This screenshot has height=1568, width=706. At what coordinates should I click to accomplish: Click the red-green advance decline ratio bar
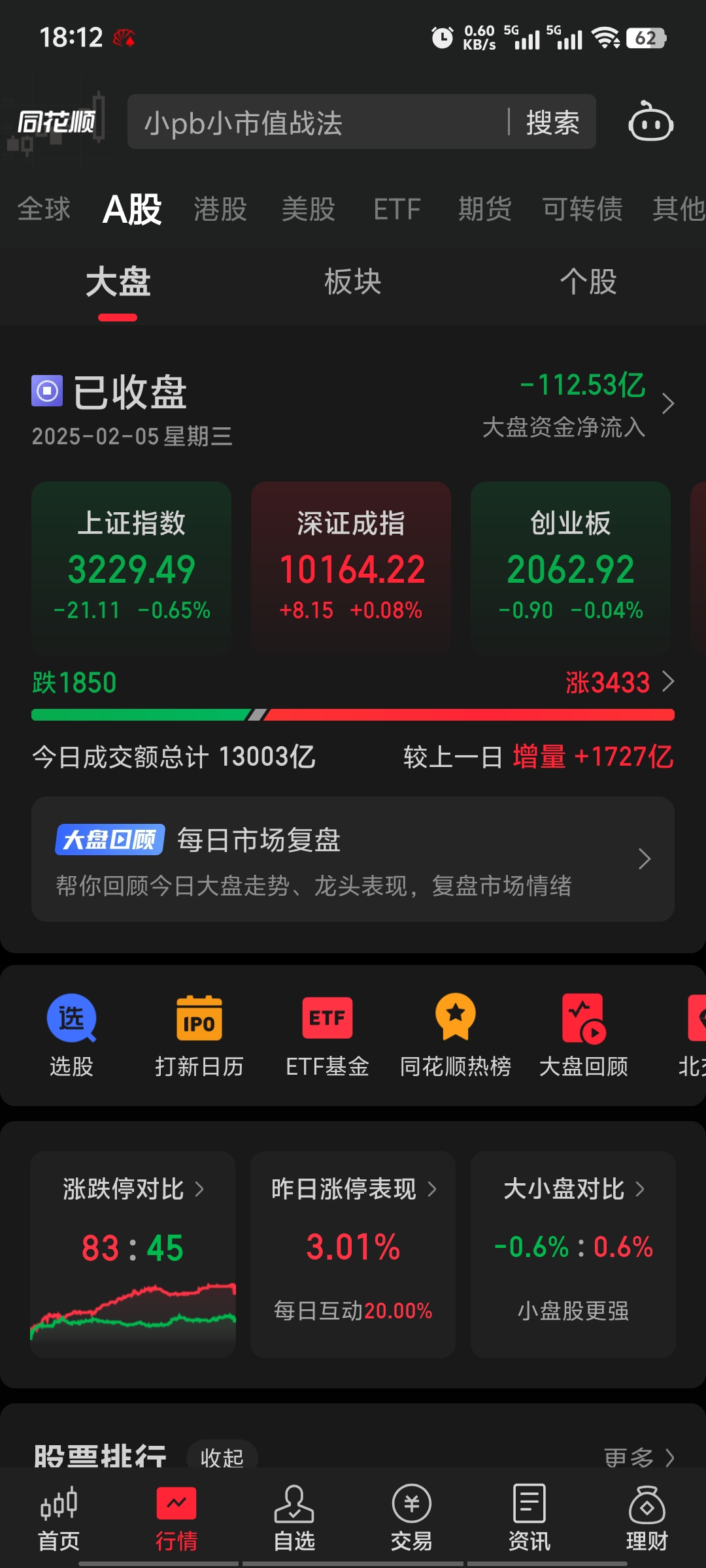tap(353, 715)
